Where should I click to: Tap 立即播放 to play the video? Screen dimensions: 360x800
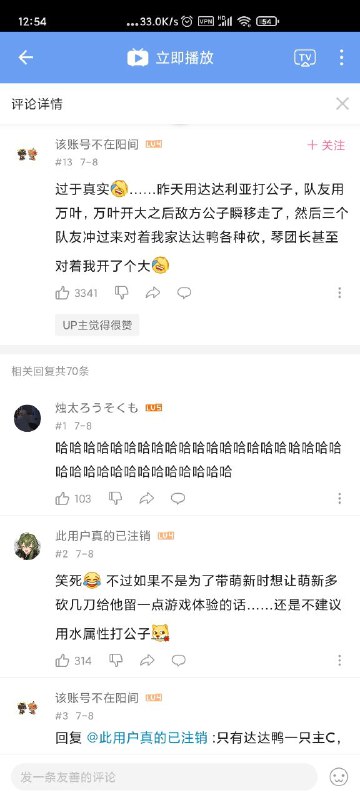click(x=170, y=58)
